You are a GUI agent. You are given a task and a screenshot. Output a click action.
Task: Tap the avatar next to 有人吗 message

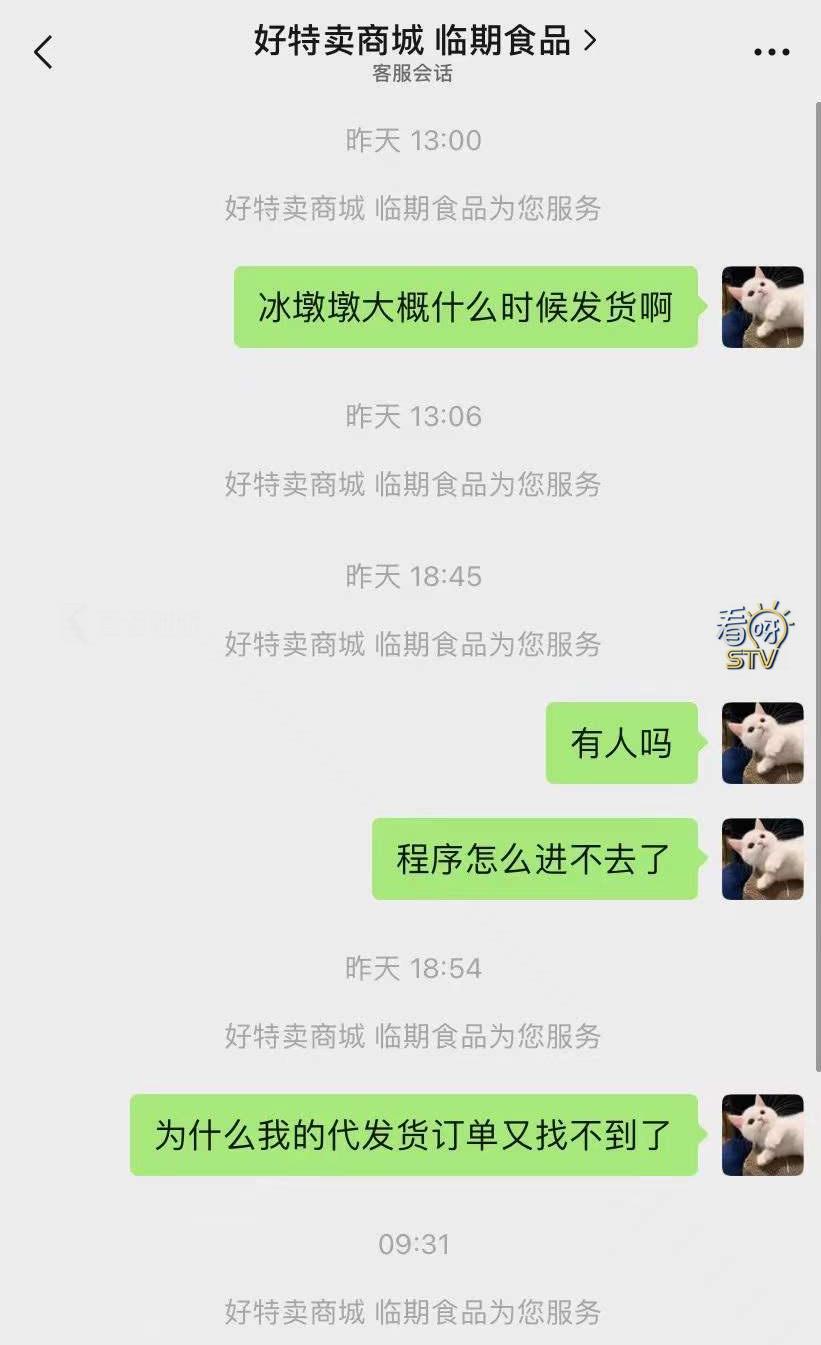[x=762, y=744]
